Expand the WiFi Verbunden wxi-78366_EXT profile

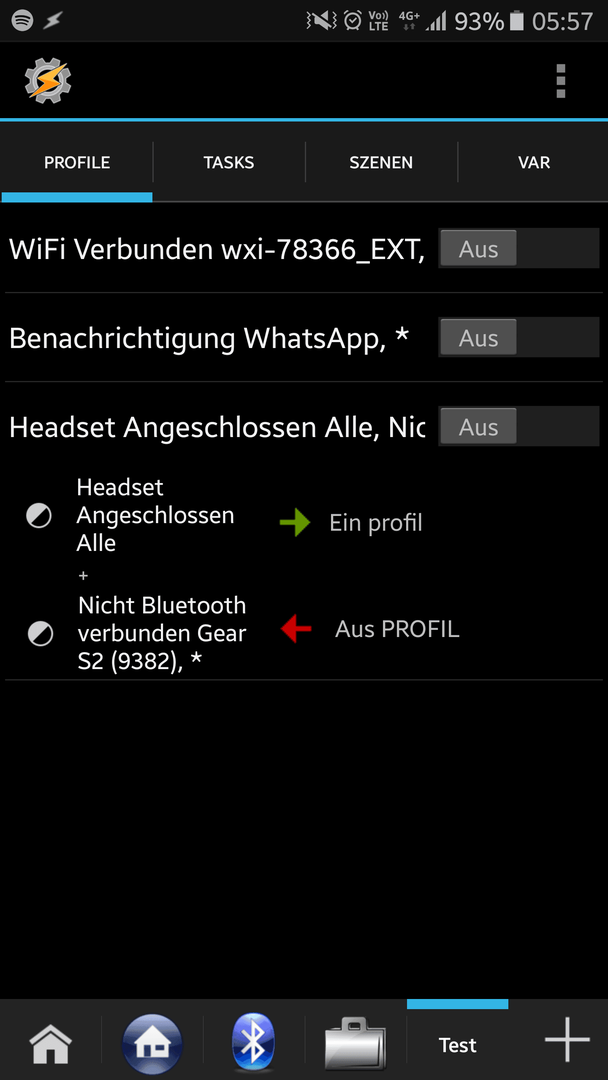[x=217, y=249]
